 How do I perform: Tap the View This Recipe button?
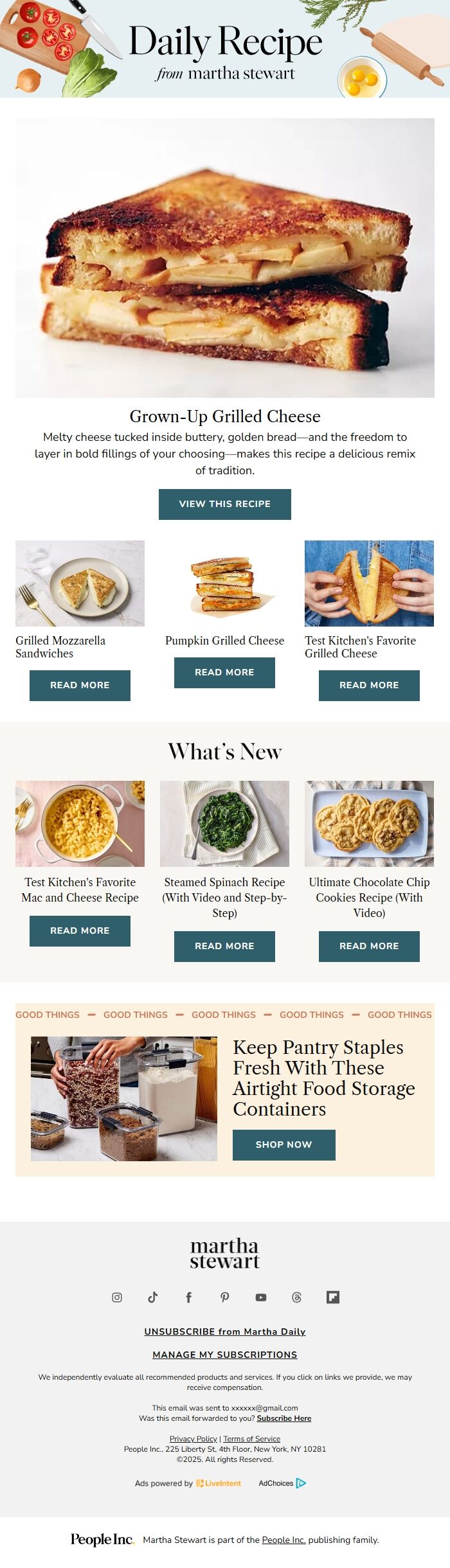224,504
